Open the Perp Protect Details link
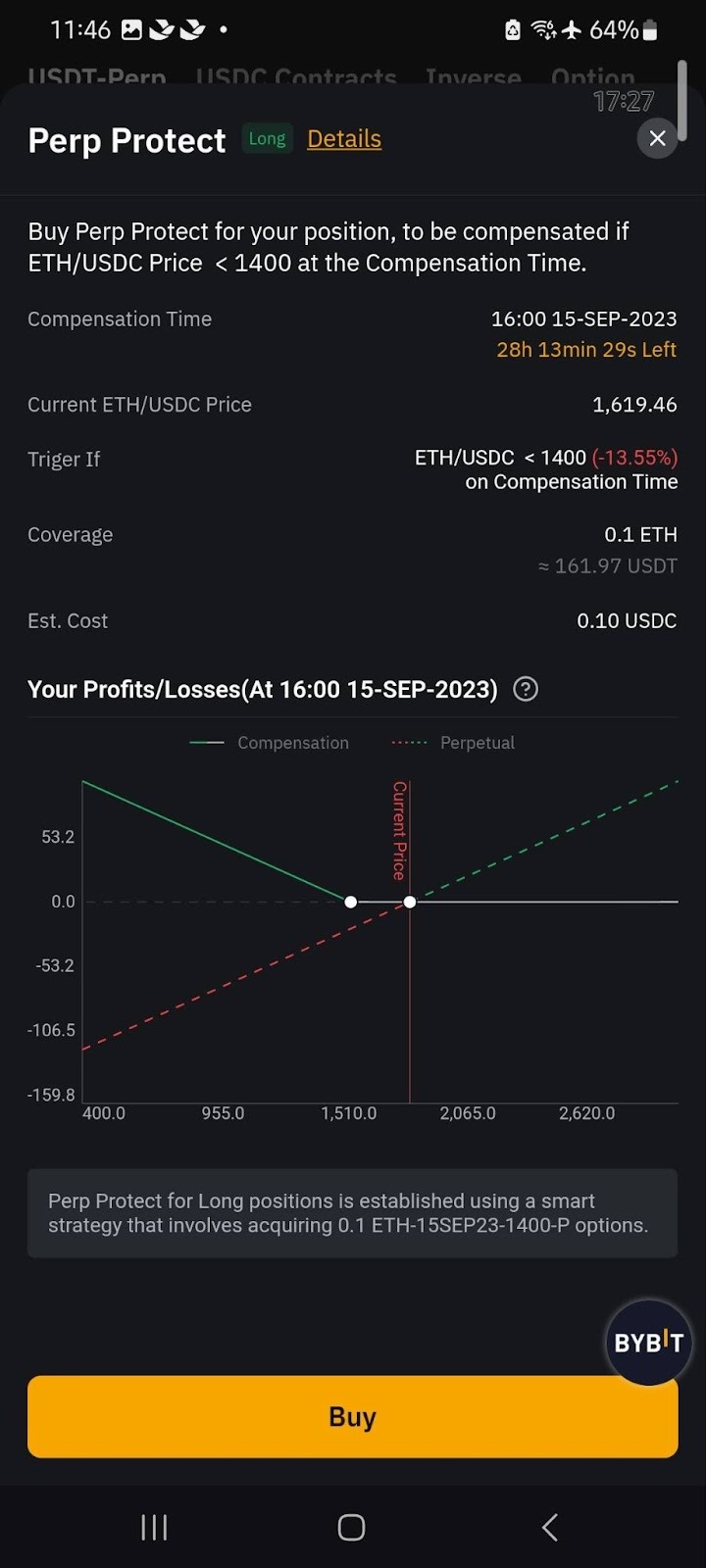 (344, 139)
